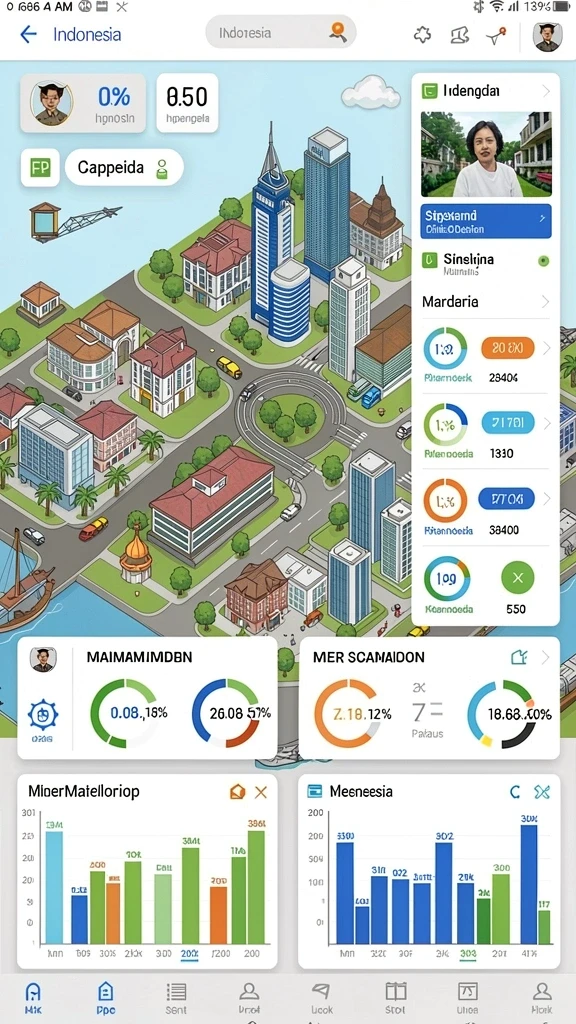Screen dimensions: 576x1024
Task: Switch to the Ppe tab
Action: pos(105,999)
